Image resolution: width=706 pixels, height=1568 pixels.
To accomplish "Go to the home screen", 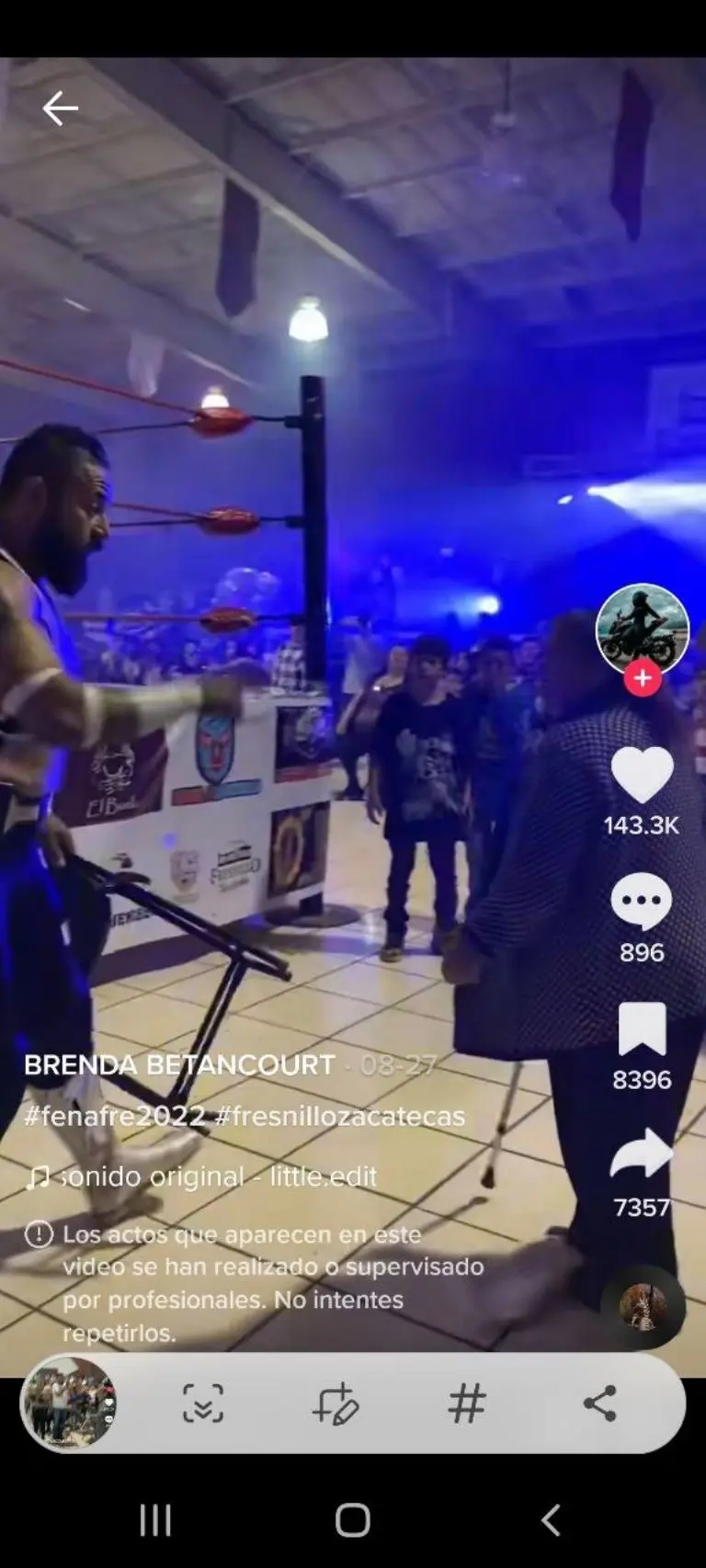I will pyautogui.click(x=353, y=1521).
